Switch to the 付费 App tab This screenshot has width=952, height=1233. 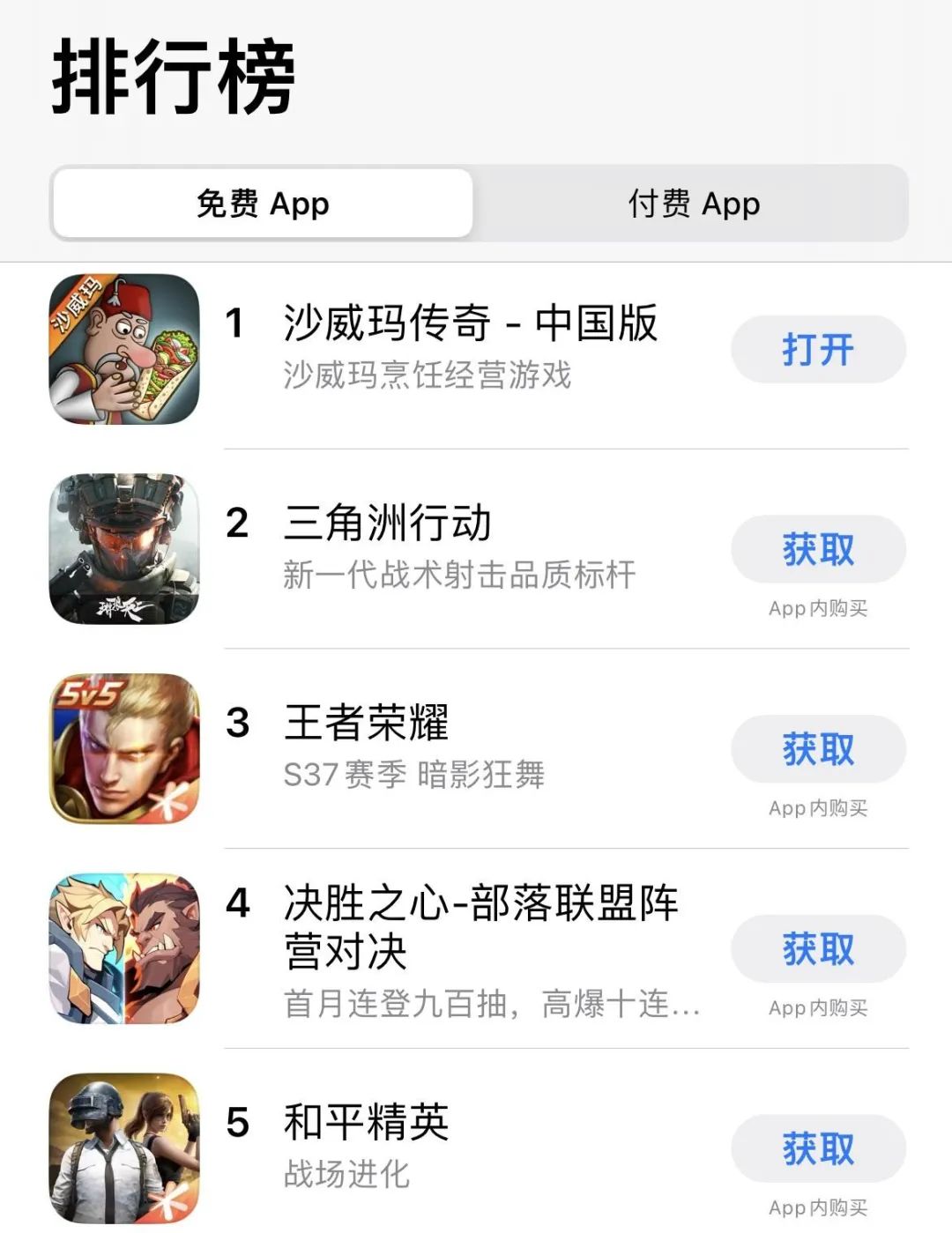[x=693, y=204]
